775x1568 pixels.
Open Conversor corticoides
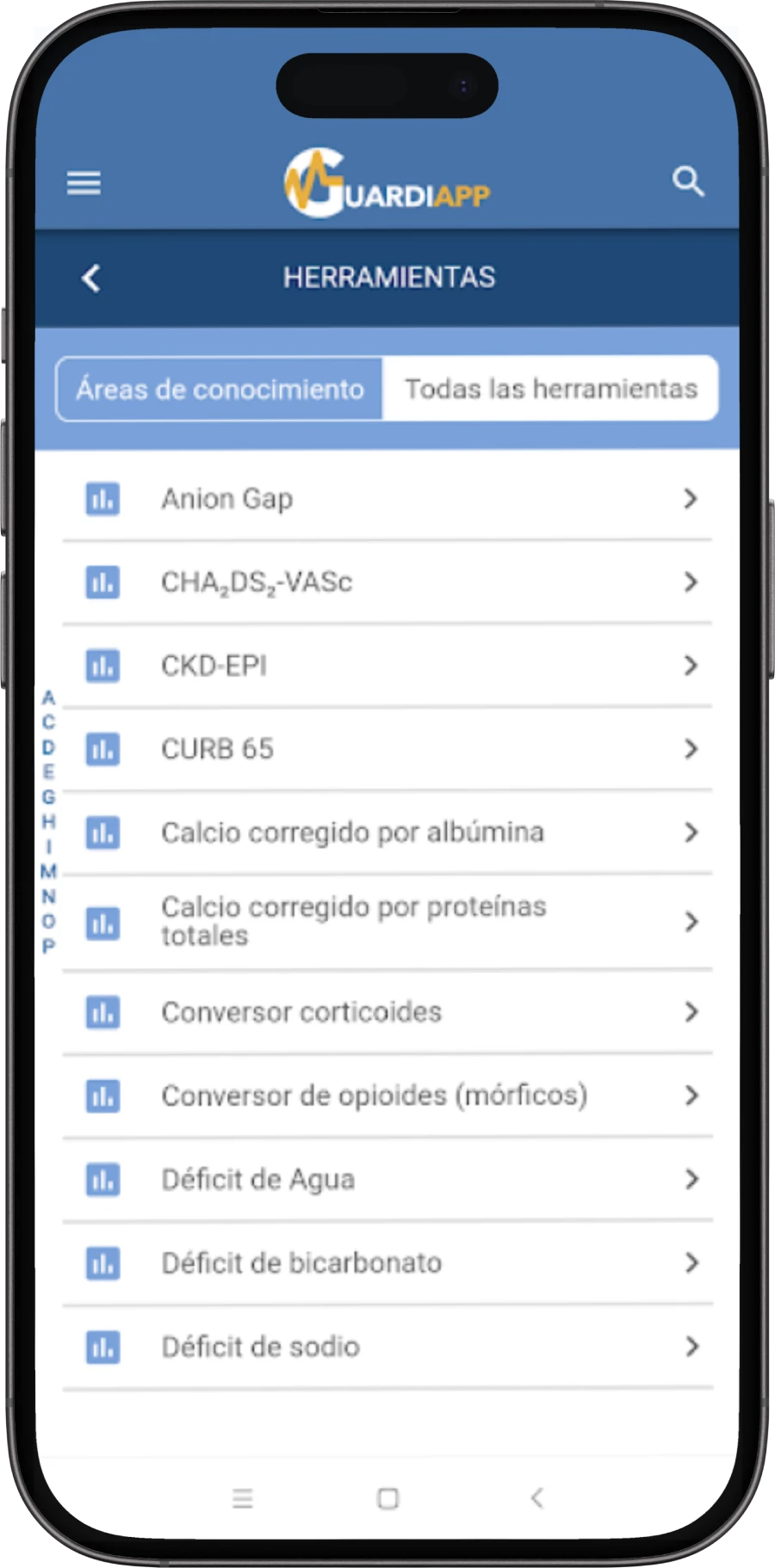[x=387, y=1012]
